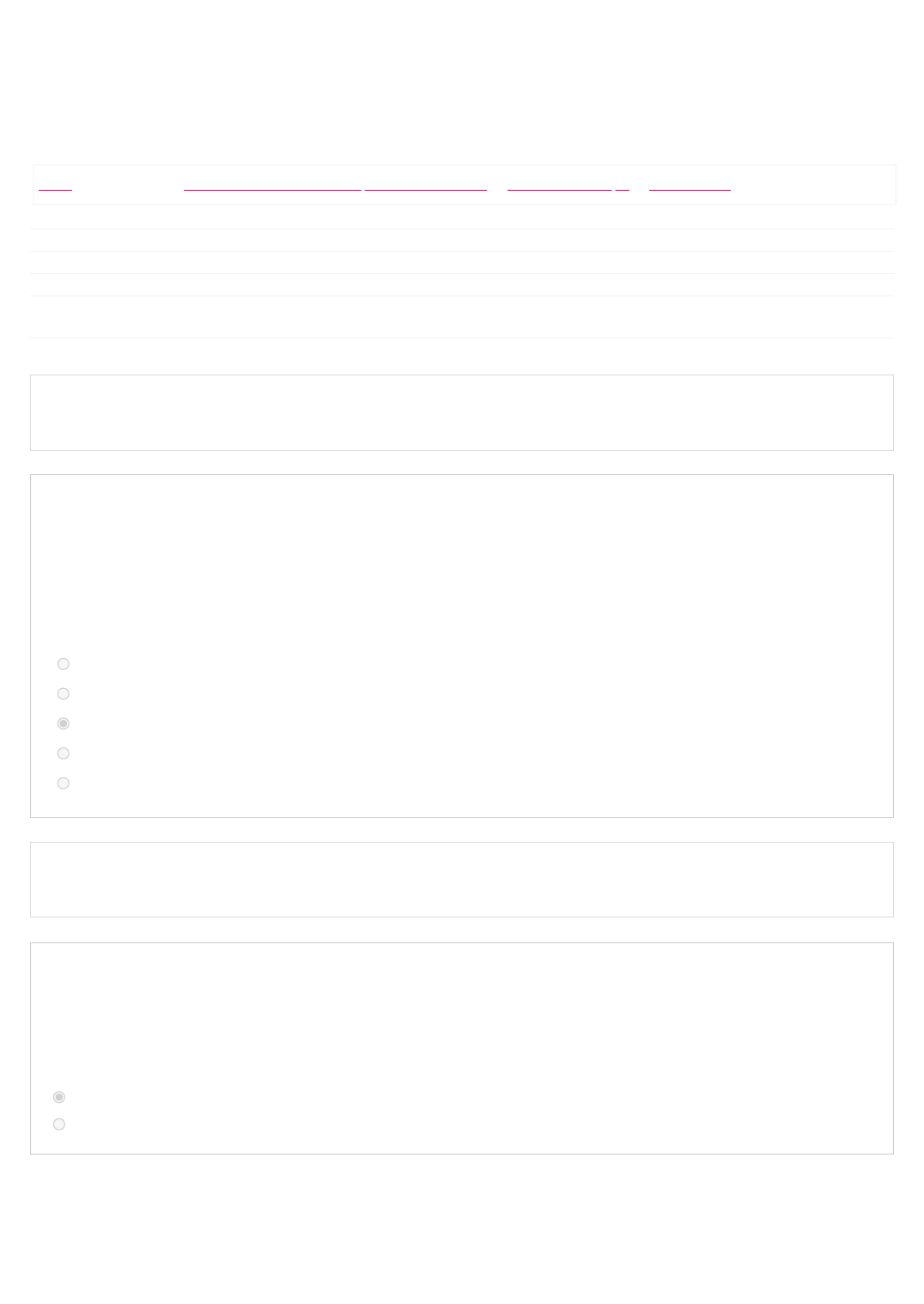The width and height of the screenshot is (924, 1304).
Task: Select the first option of the five-choice question
Action: pyautogui.click(x=63, y=663)
